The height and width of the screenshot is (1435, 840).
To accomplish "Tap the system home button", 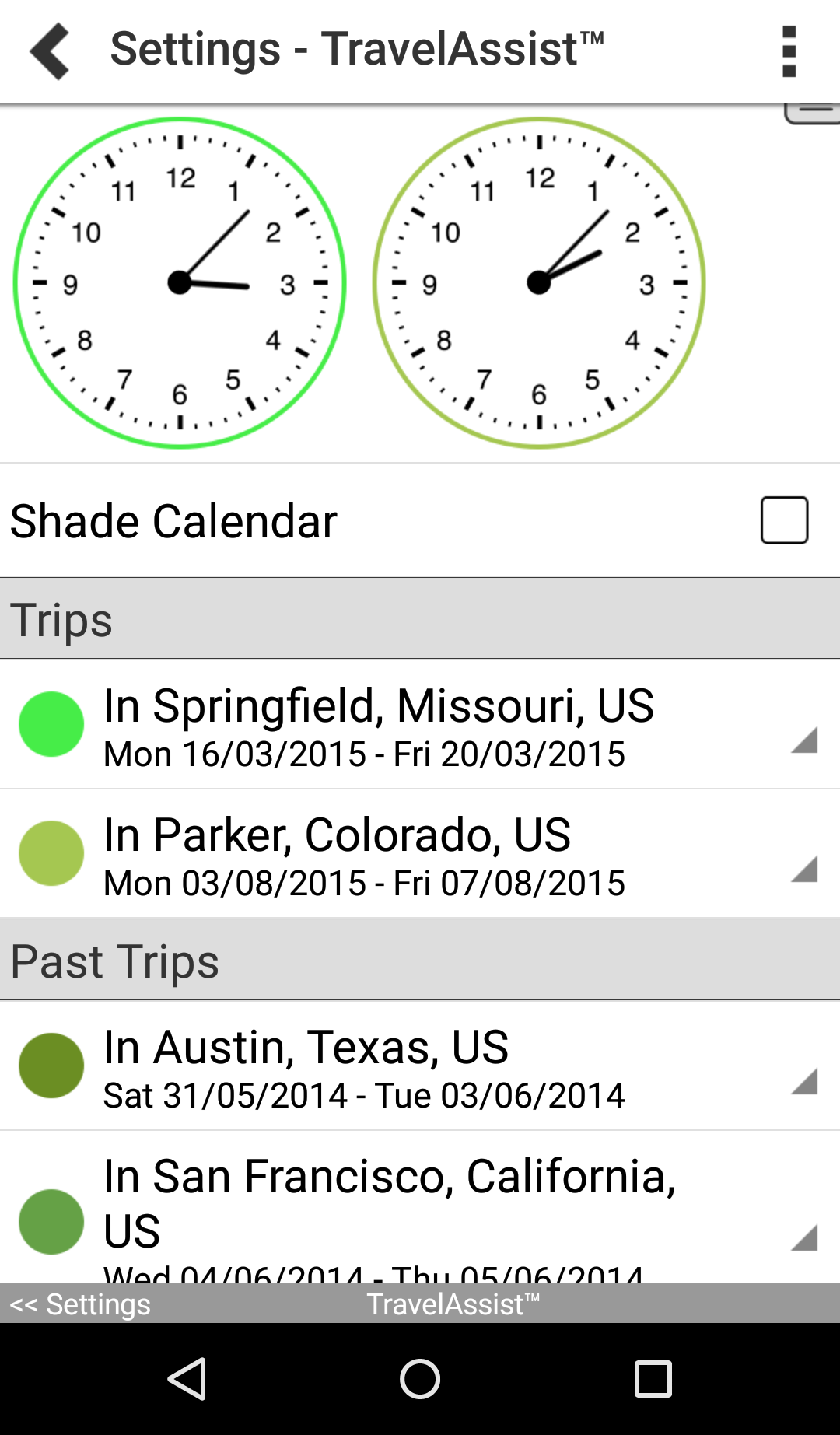I will click(x=420, y=1379).
